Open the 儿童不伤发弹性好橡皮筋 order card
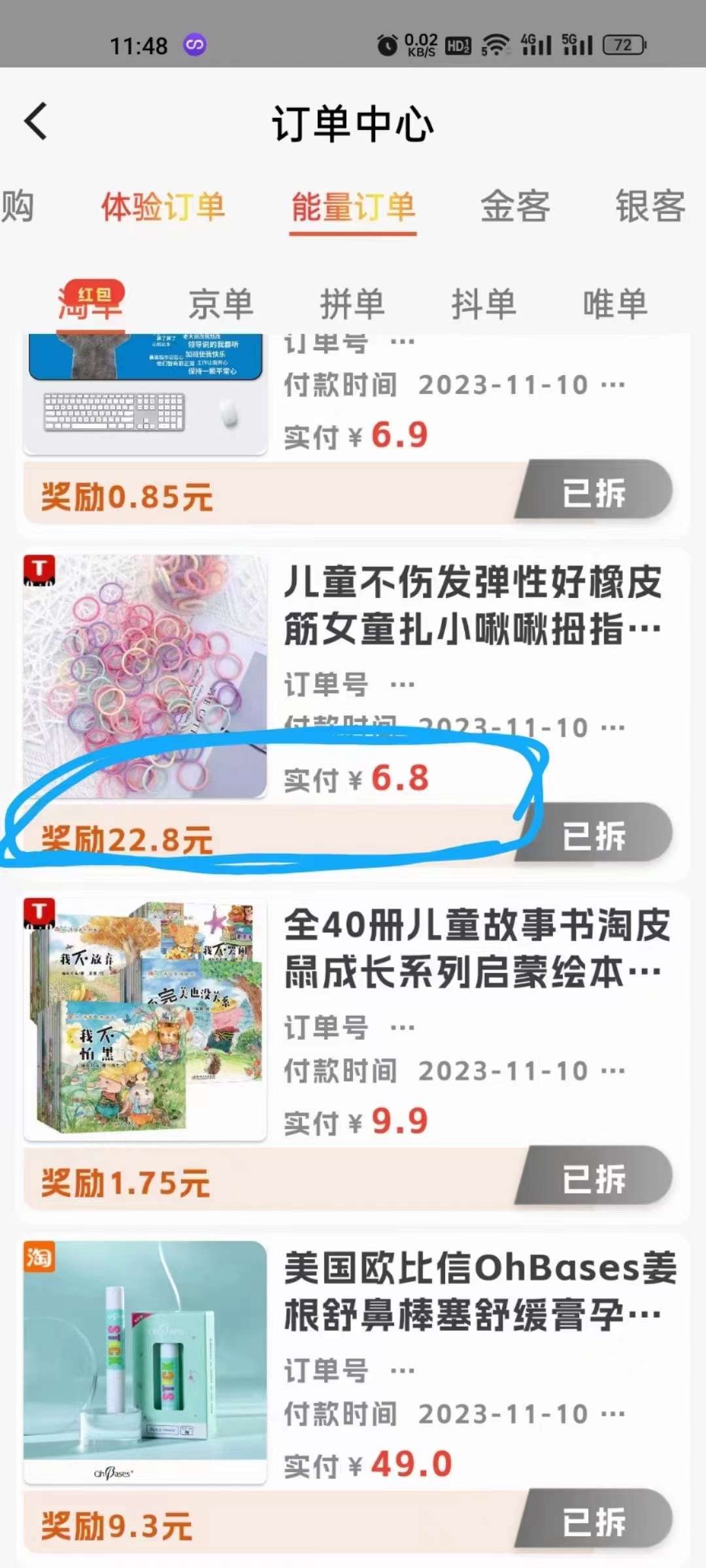 point(353,713)
